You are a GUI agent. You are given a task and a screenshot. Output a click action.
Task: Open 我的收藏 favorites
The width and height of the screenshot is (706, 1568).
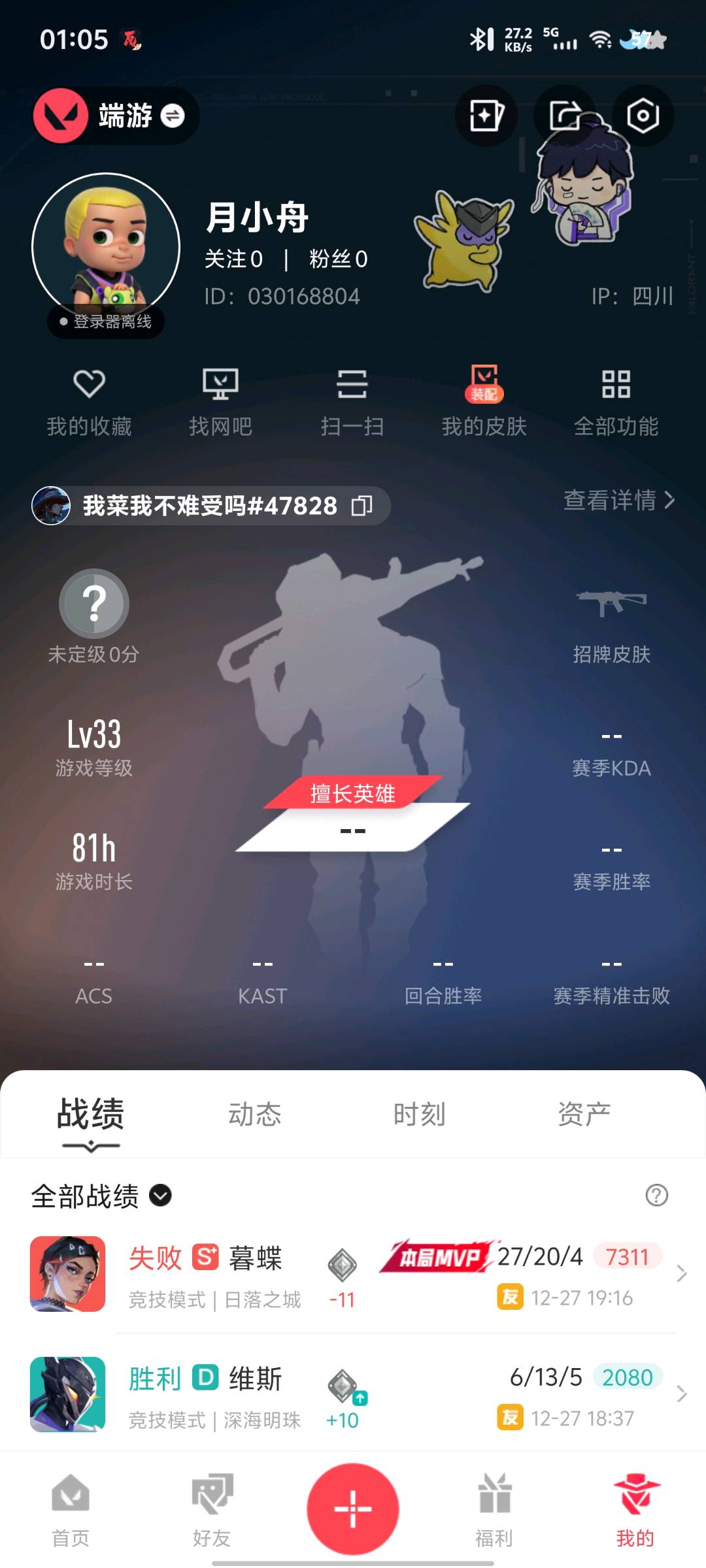pos(90,402)
